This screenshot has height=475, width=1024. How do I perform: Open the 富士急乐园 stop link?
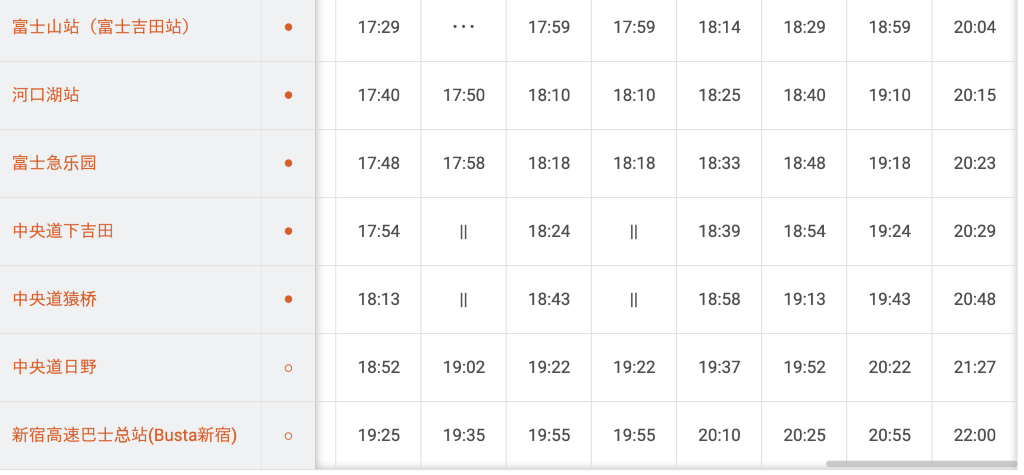(54, 163)
